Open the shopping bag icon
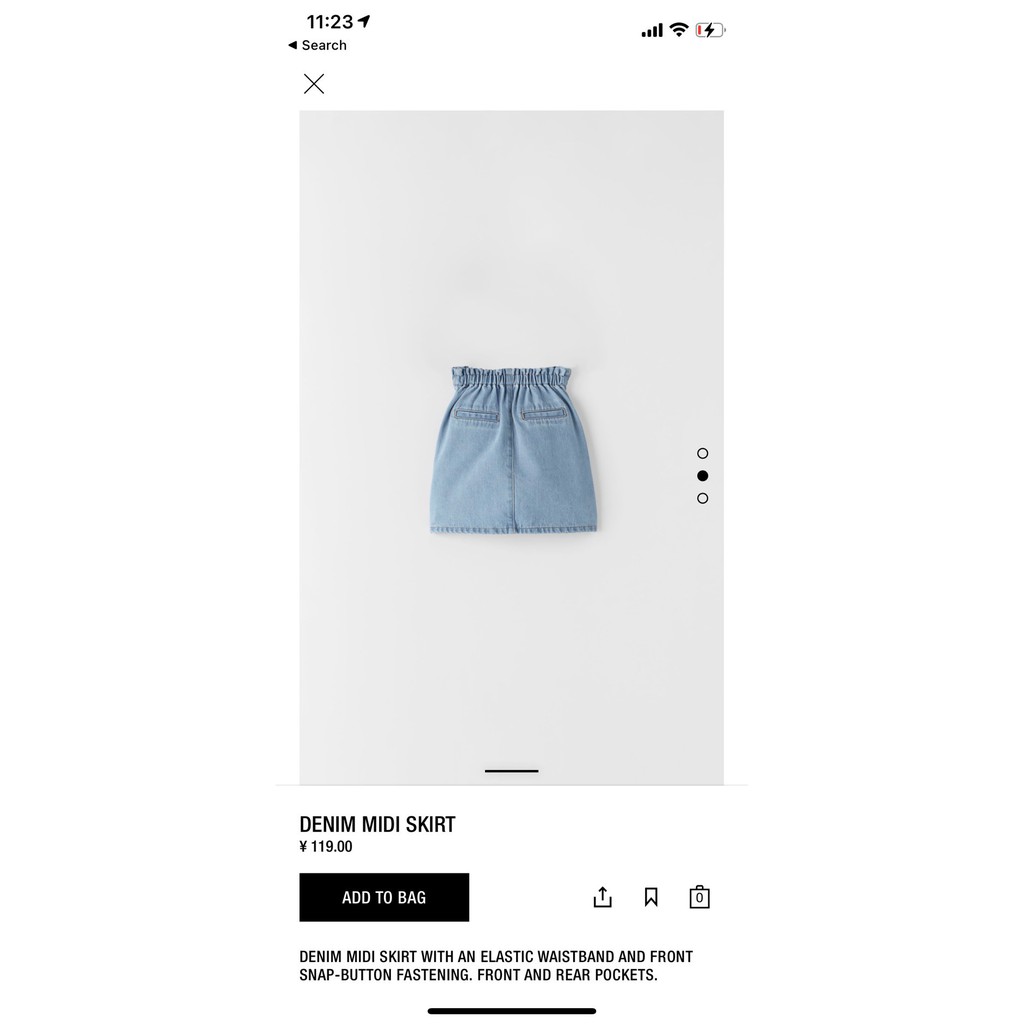The image size is (1024, 1024). pyautogui.click(x=699, y=897)
